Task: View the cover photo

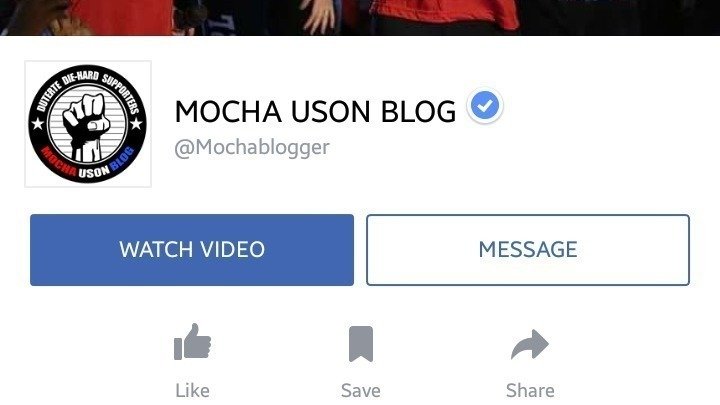Action: click(x=360, y=17)
